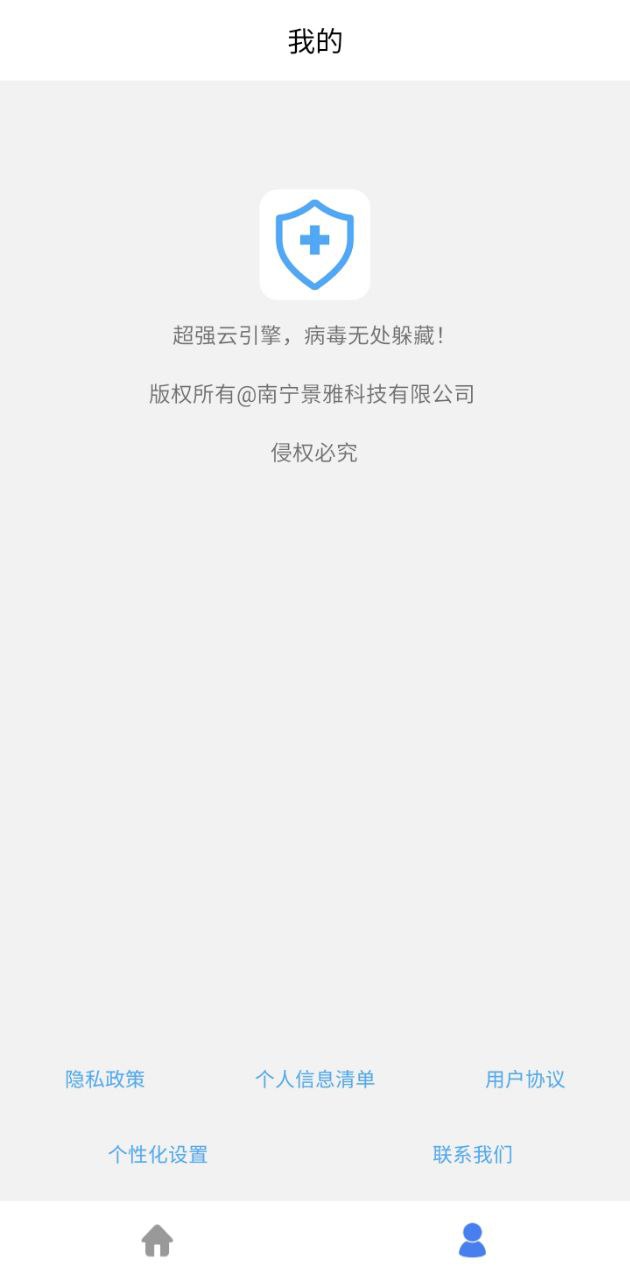Open the 隐私政策 privacy policy link
Viewport: 630px width, 1280px height.
[x=105, y=1079]
